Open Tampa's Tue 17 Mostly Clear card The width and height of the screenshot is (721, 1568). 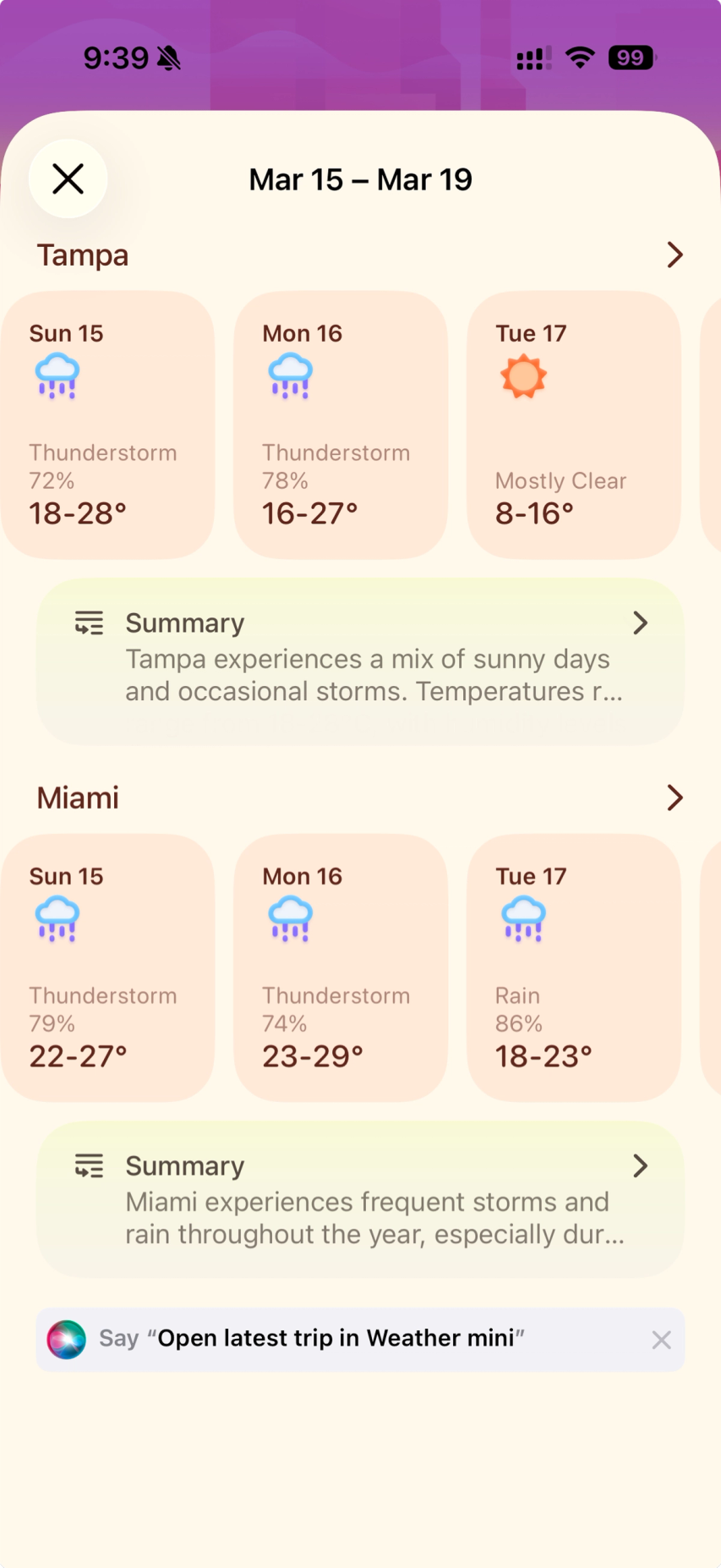[x=573, y=425]
